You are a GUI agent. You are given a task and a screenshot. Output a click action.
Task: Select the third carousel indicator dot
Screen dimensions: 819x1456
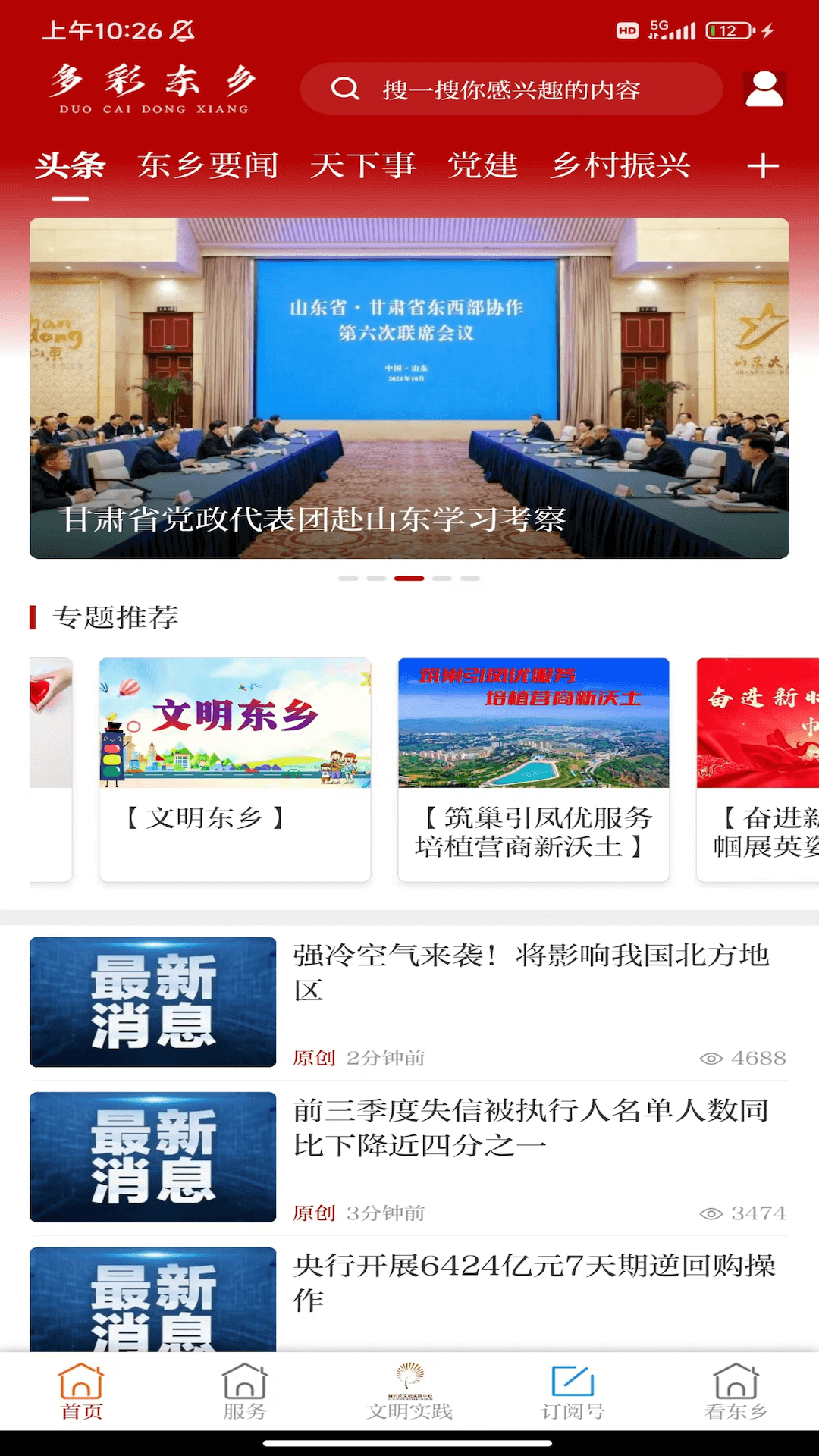409,578
